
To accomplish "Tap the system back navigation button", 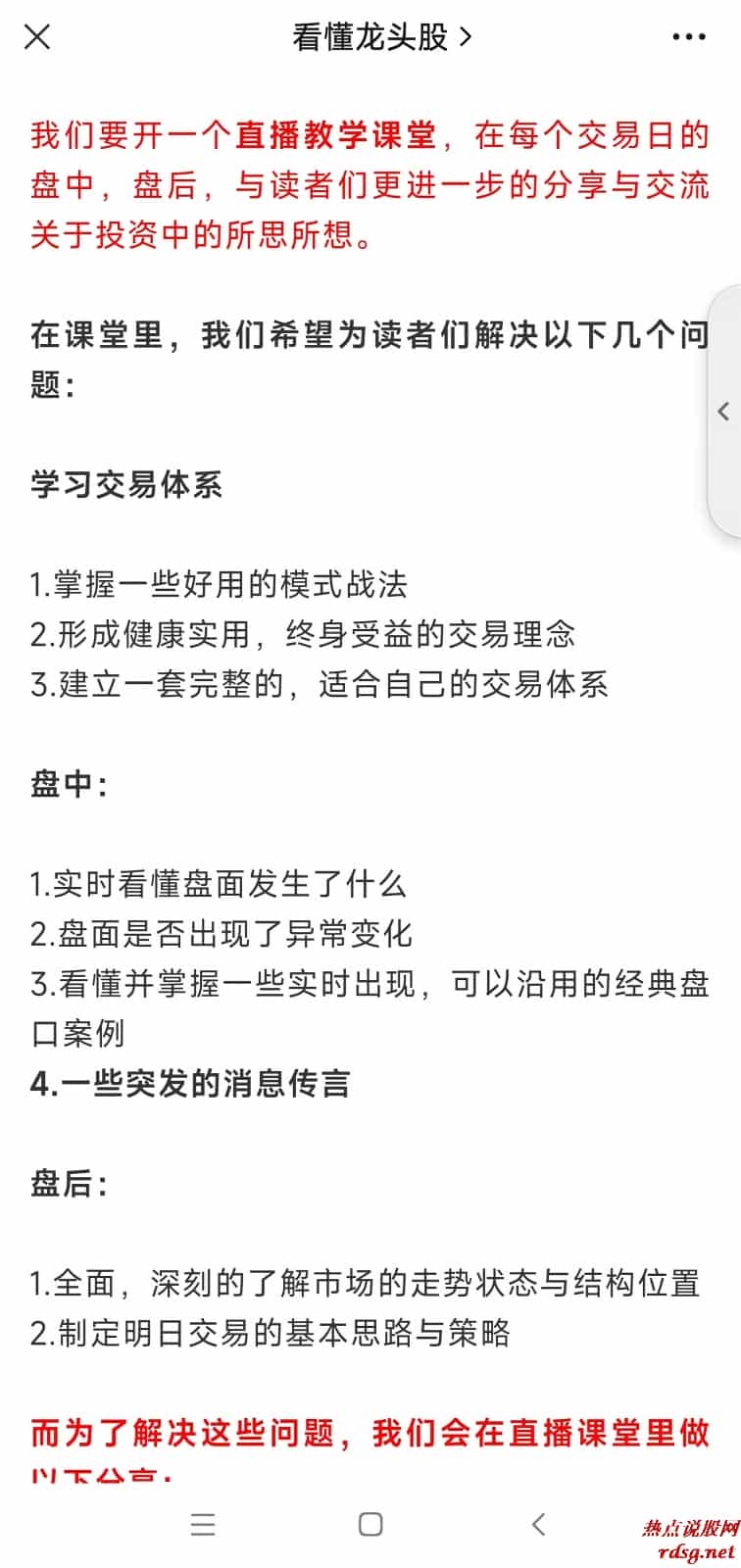I will point(538,1524).
